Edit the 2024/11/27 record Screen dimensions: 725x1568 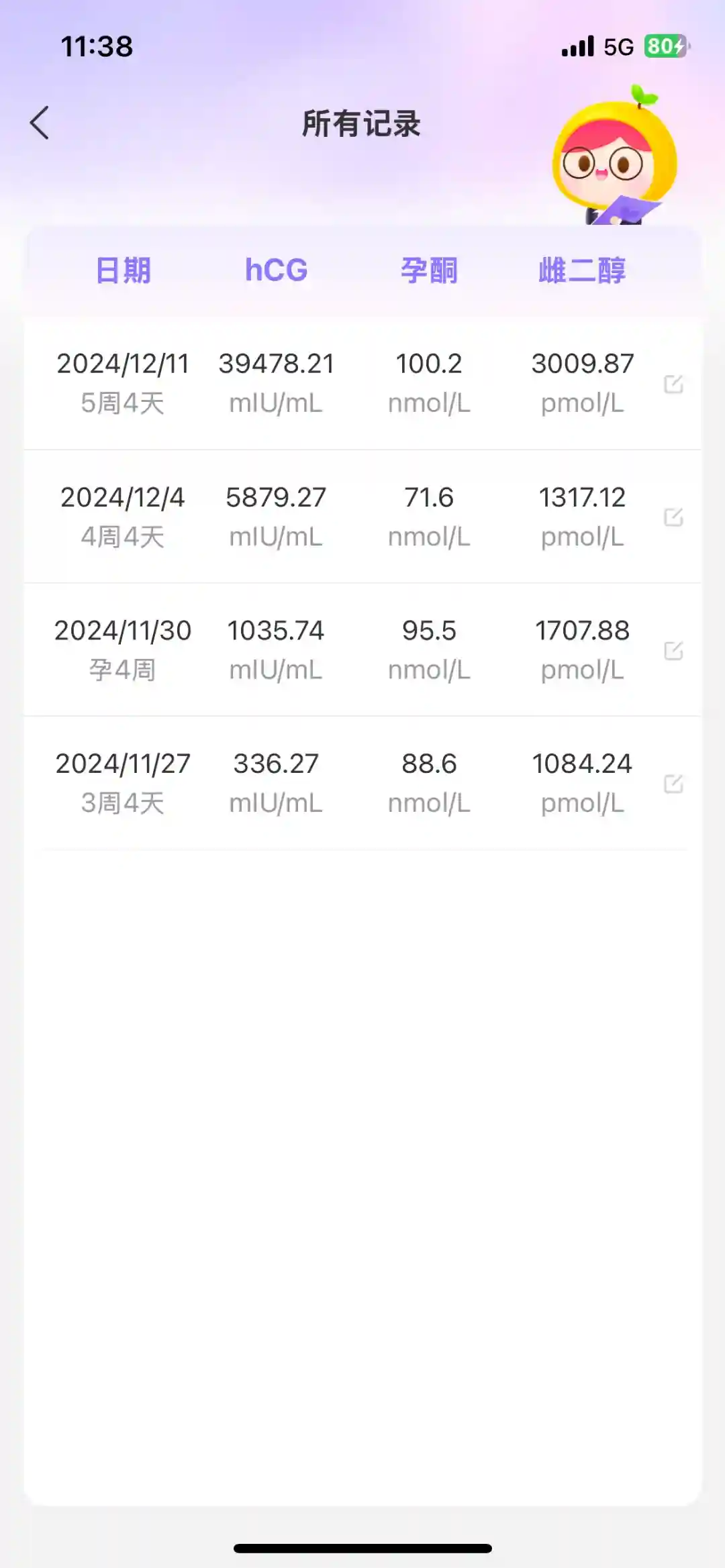click(x=673, y=783)
